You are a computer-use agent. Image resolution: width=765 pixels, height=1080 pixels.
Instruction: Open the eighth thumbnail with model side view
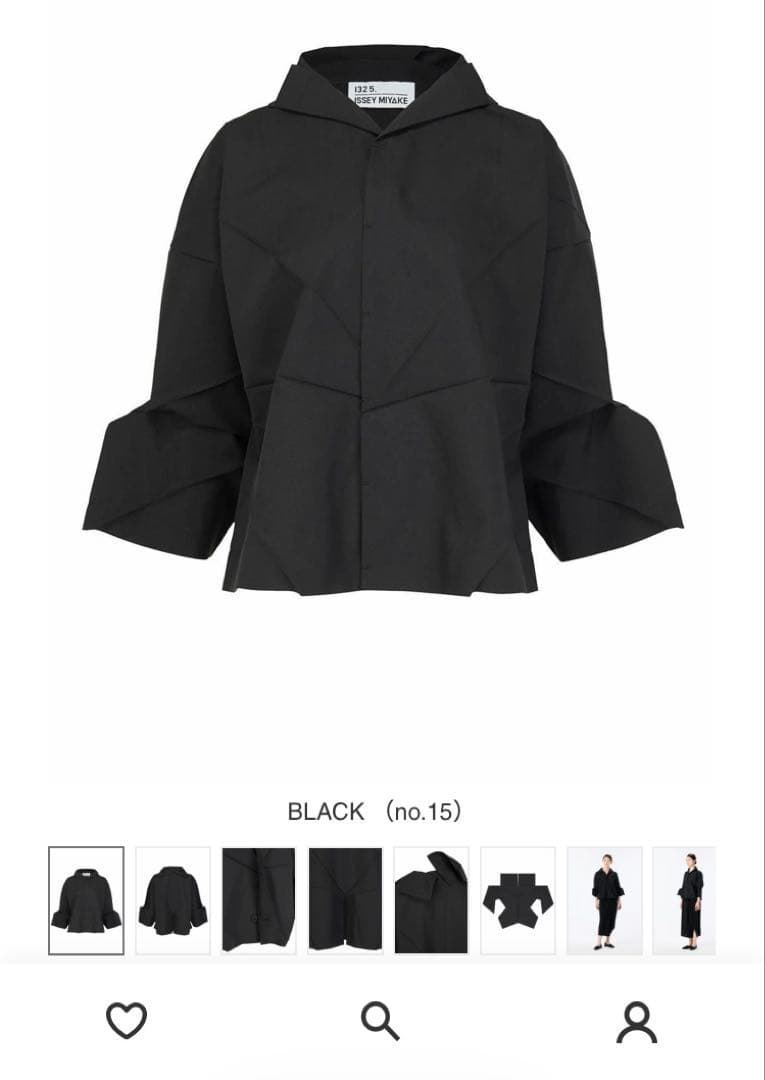click(x=685, y=900)
